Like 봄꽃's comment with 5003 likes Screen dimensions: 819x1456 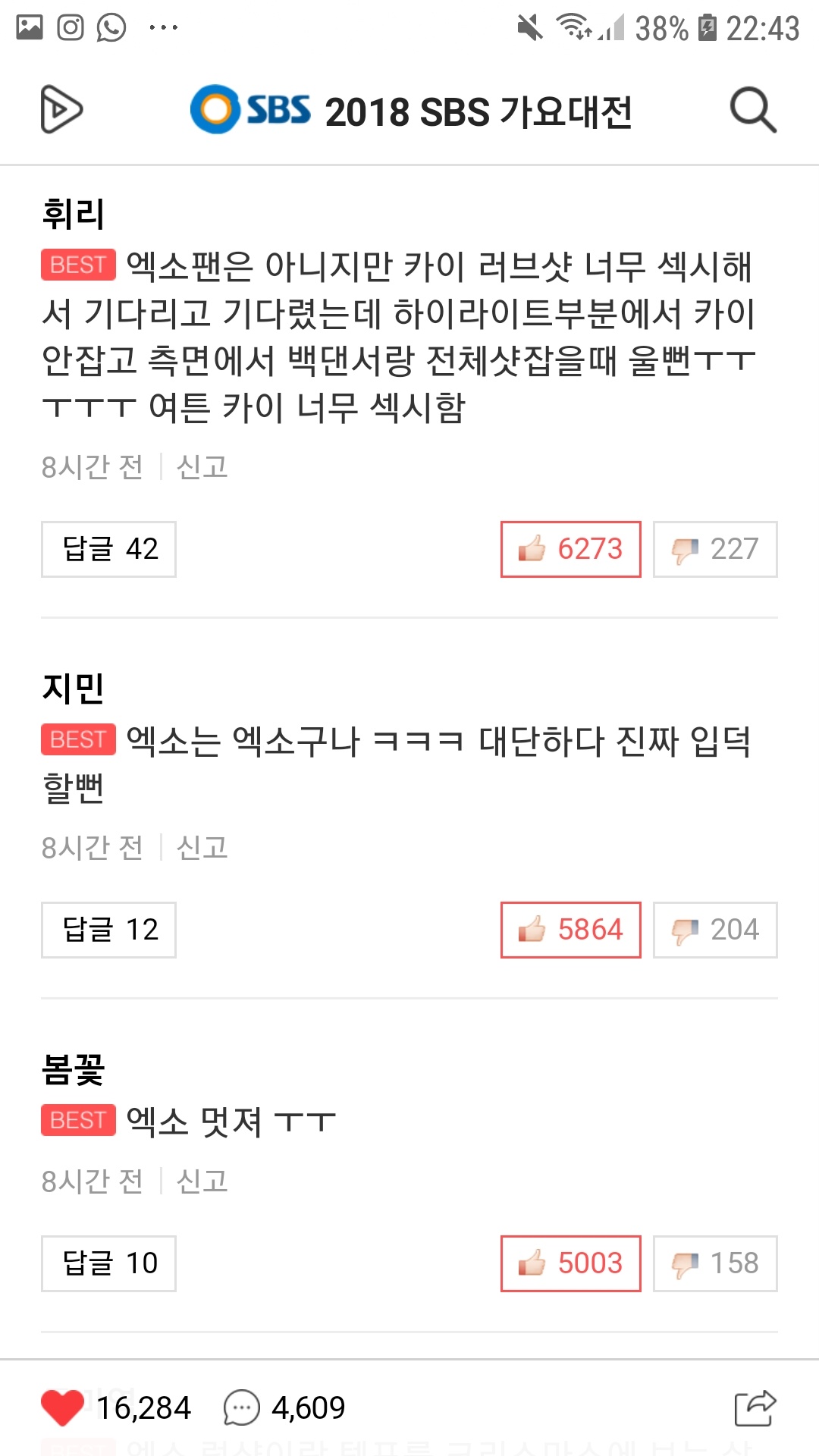click(570, 1263)
